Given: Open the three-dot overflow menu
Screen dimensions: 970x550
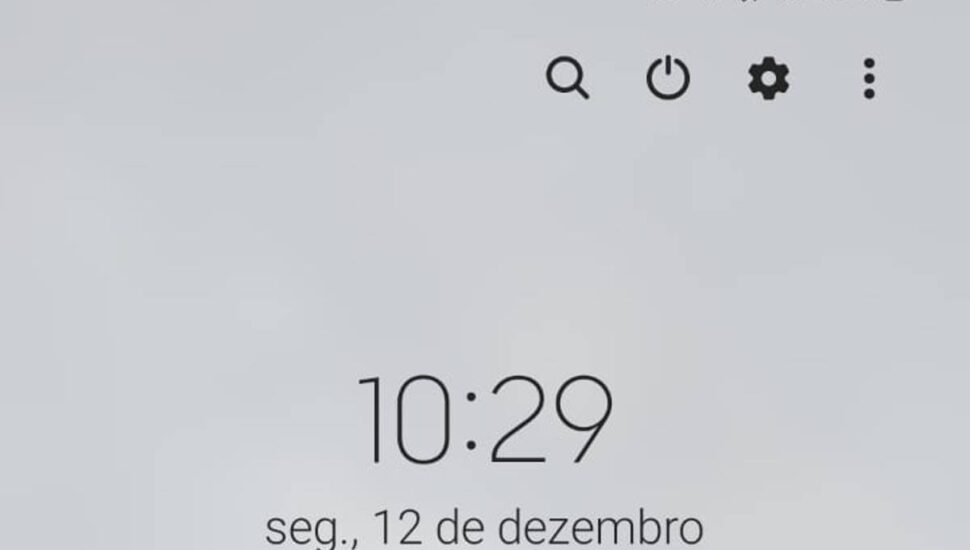Looking at the screenshot, I should tap(868, 79).
